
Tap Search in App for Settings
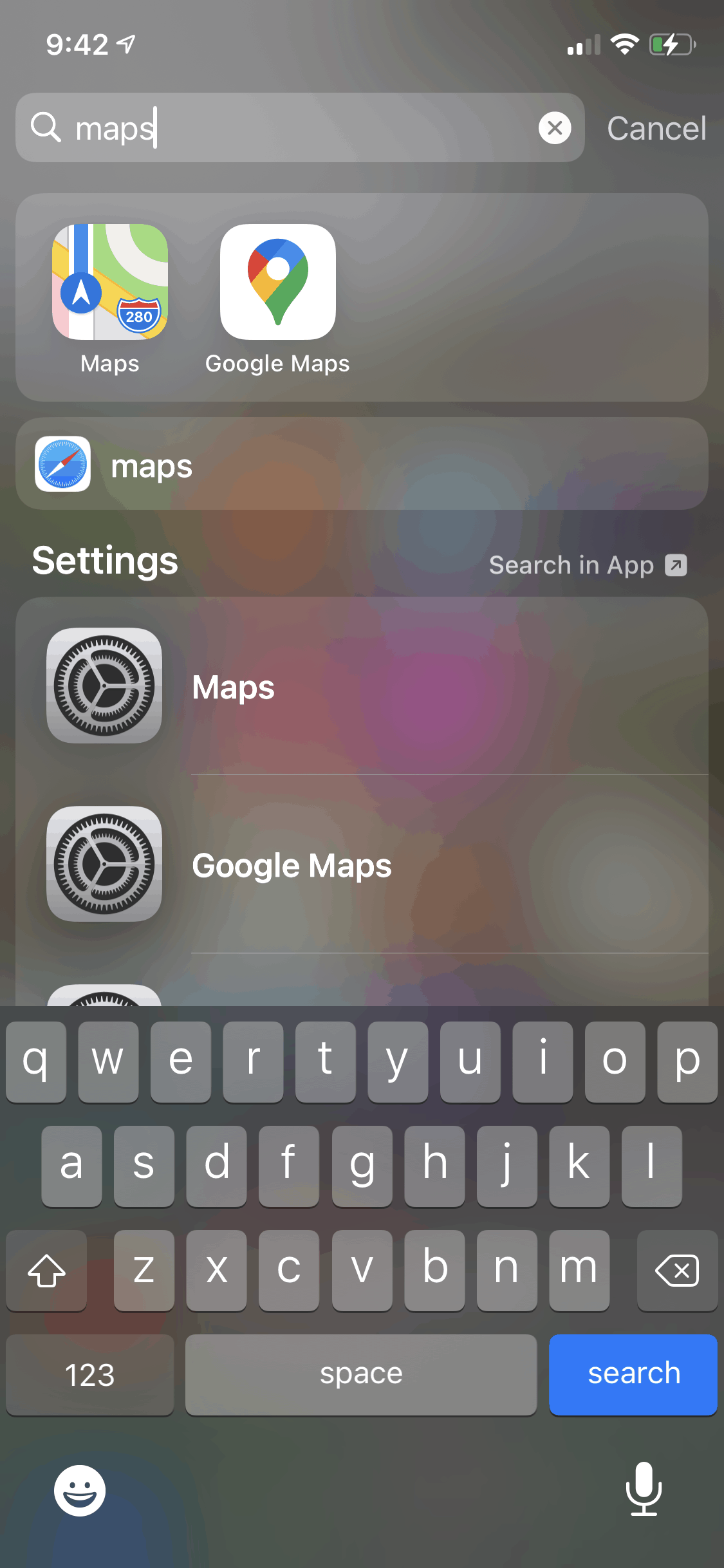(587, 565)
